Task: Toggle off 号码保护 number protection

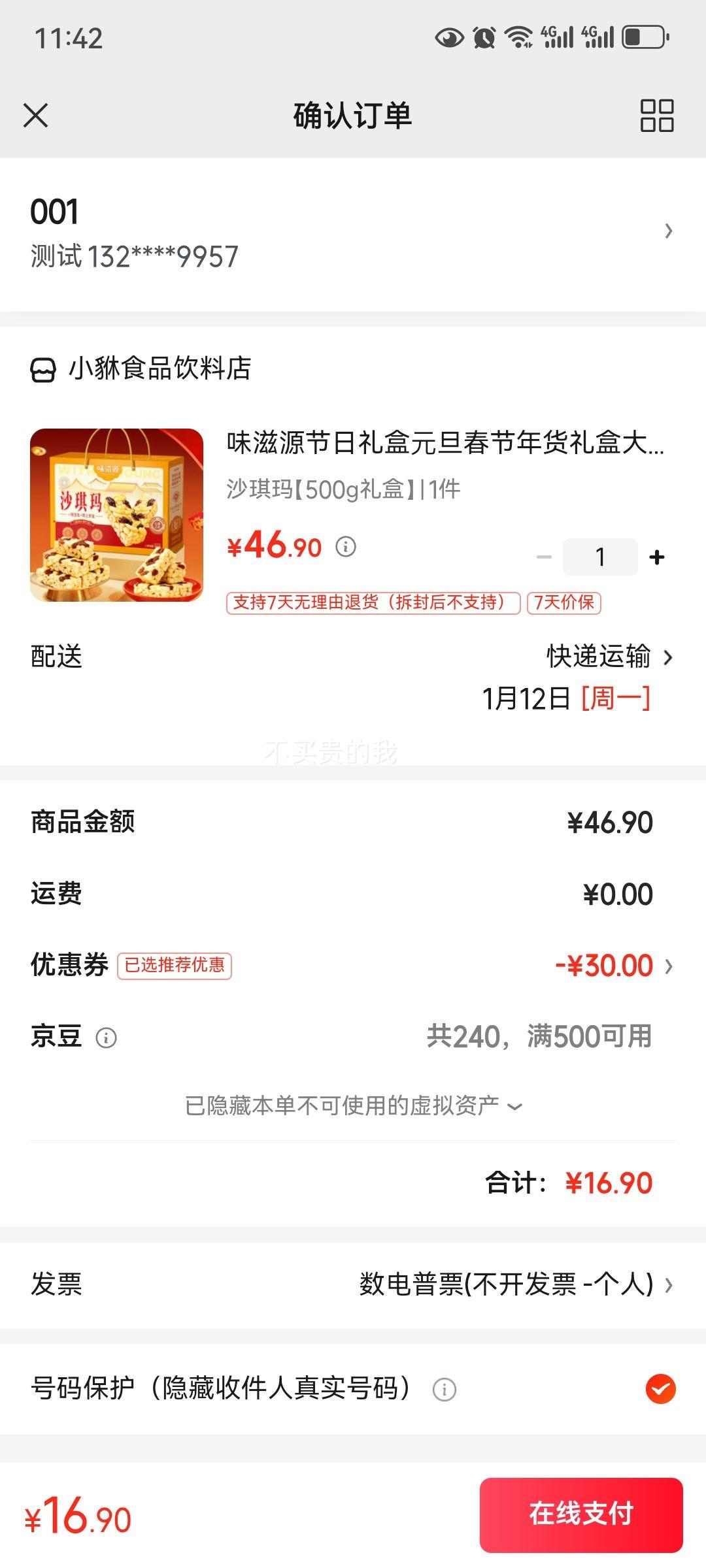Action: click(x=660, y=1389)
